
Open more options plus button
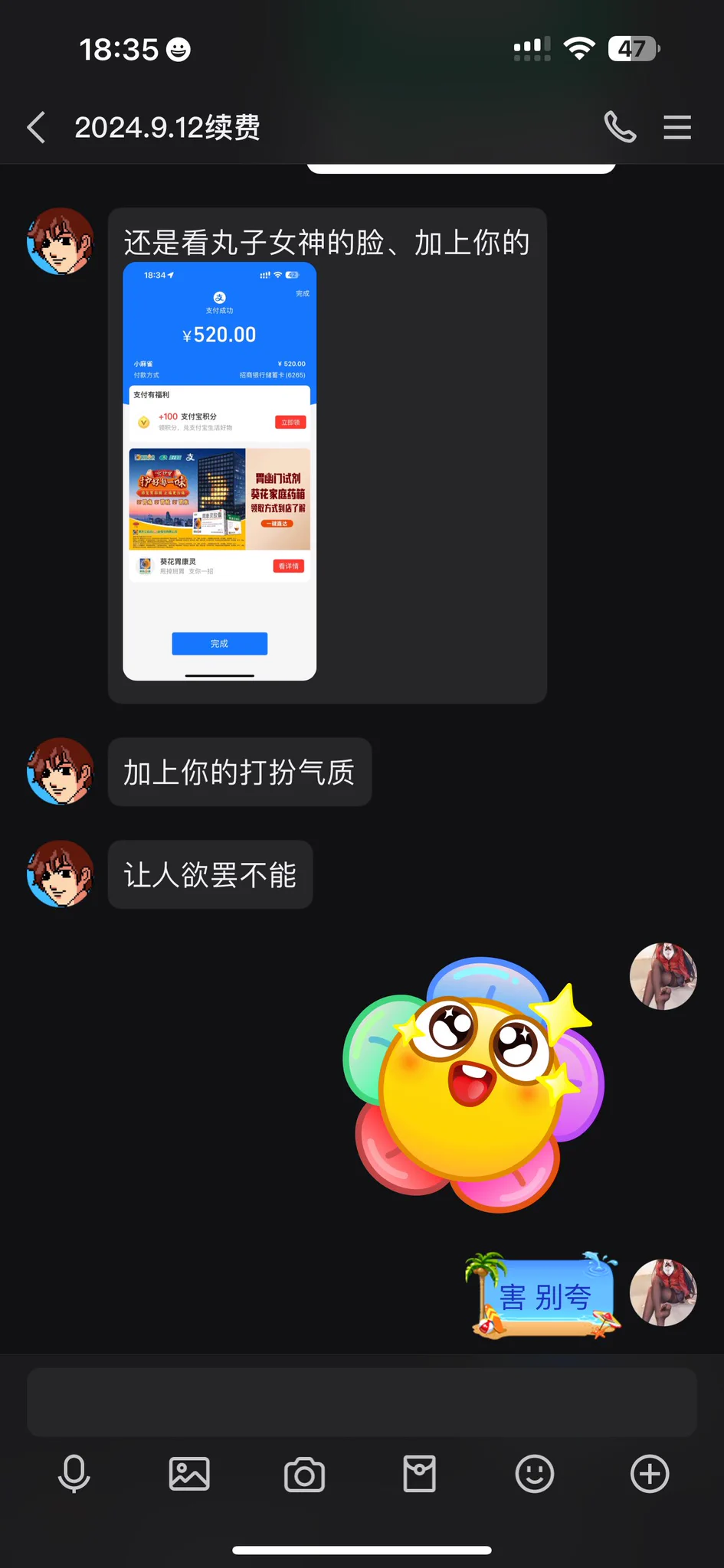point(650,1474)
